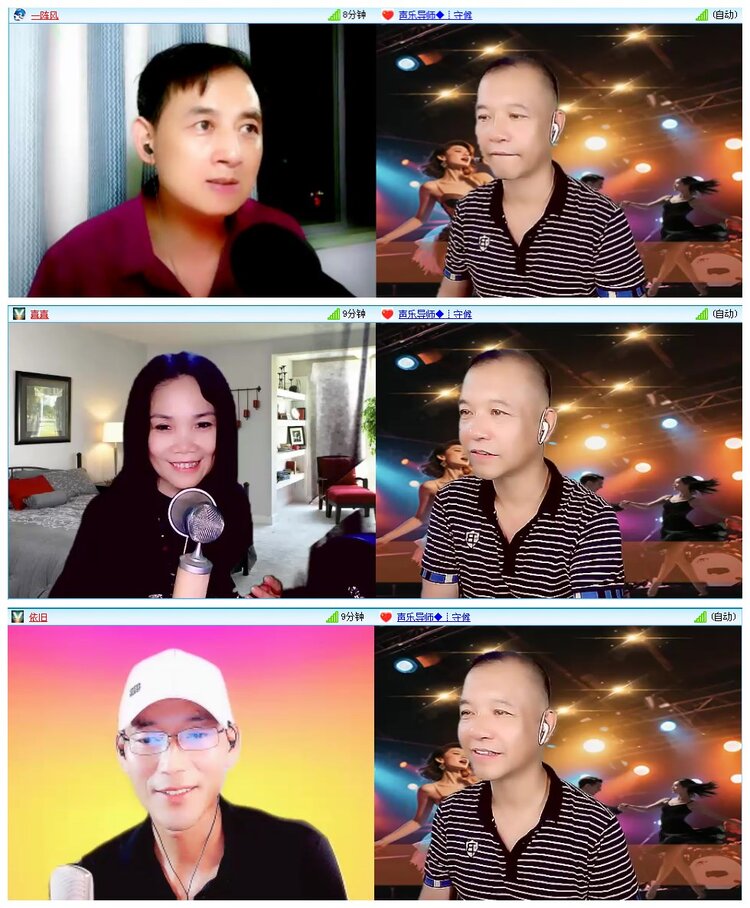This screenshot has height=908, width=750.
Task: Click the heart icon in 依旧's header bar
Action: [x=387, y=617]
